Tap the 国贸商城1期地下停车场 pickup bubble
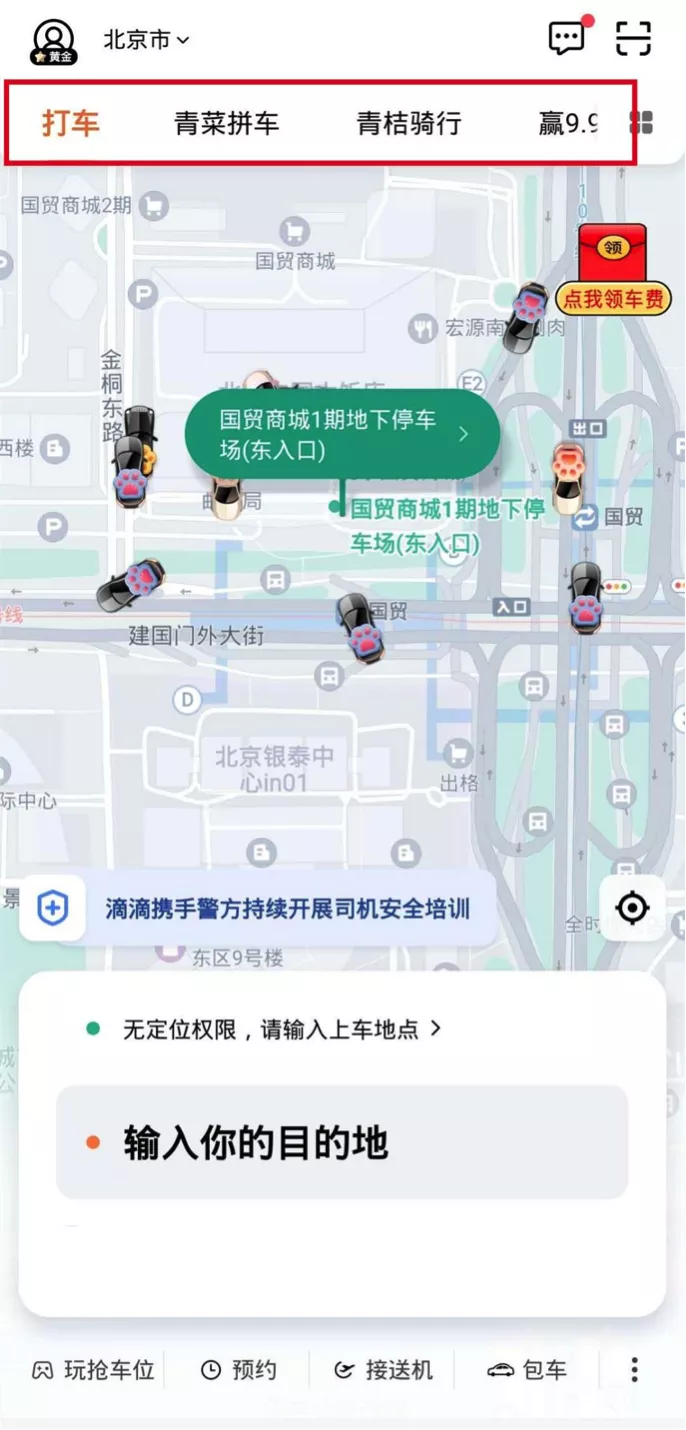The height and width of the screenshot is (1430, 686). (342, 434)
